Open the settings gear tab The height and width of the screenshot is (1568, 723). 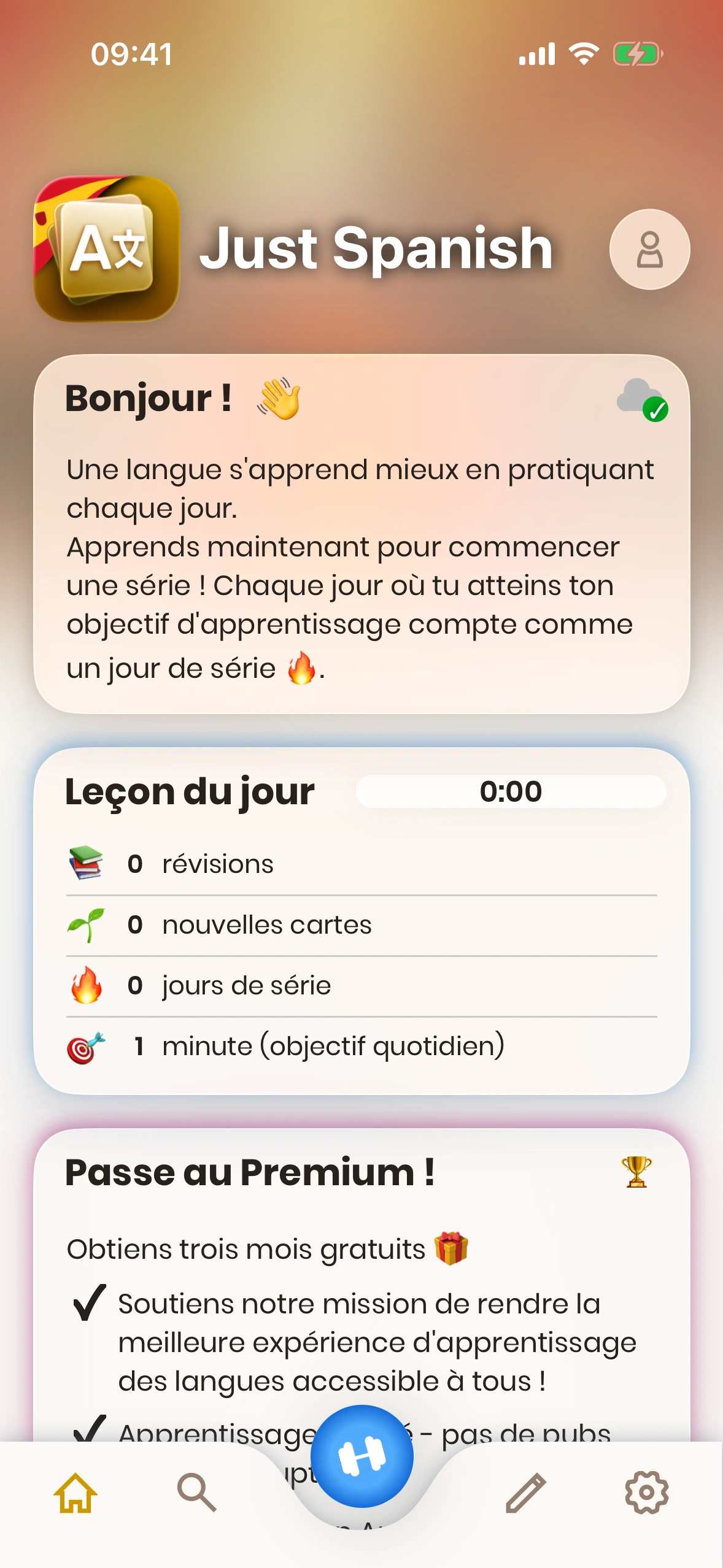646,1492
